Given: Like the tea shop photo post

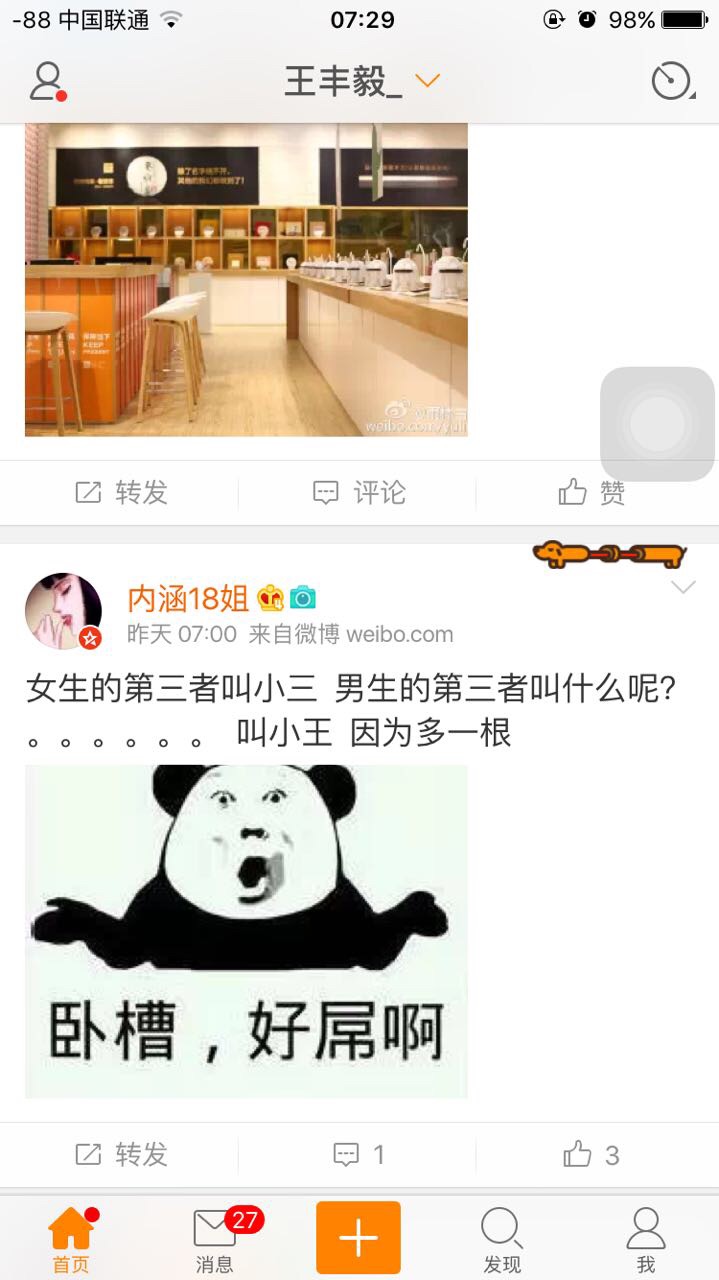Looking at the screenshot, I should click(592, 492).
